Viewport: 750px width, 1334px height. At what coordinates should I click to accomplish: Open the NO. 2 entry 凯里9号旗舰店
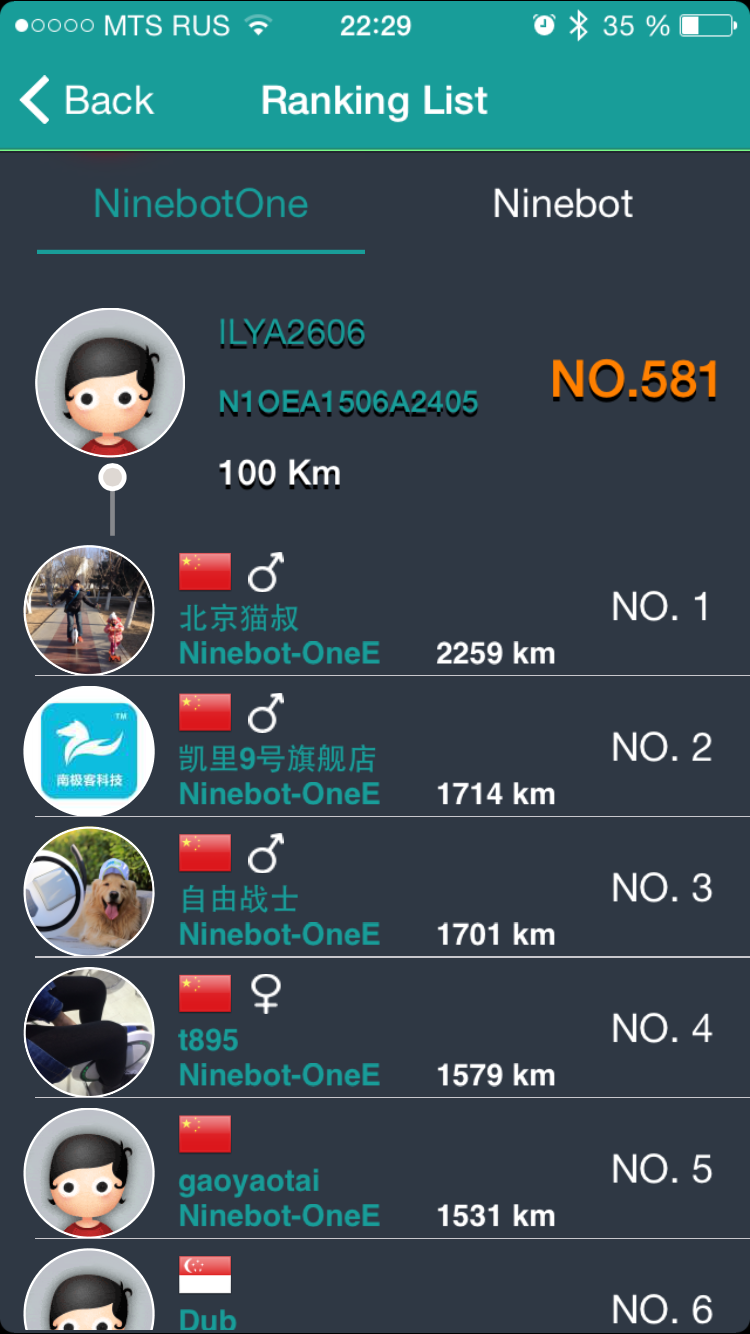(375, 747)
